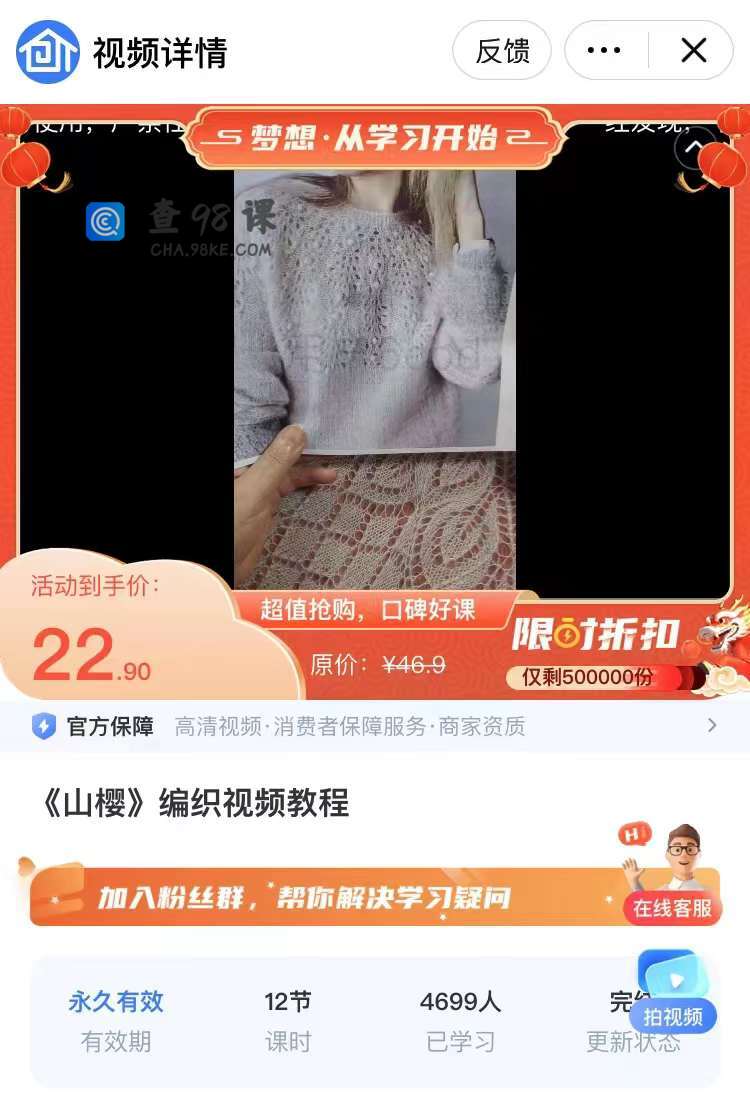Tap the 反馈 feedback button
The image size is (750, 1096).
(502, 51)
